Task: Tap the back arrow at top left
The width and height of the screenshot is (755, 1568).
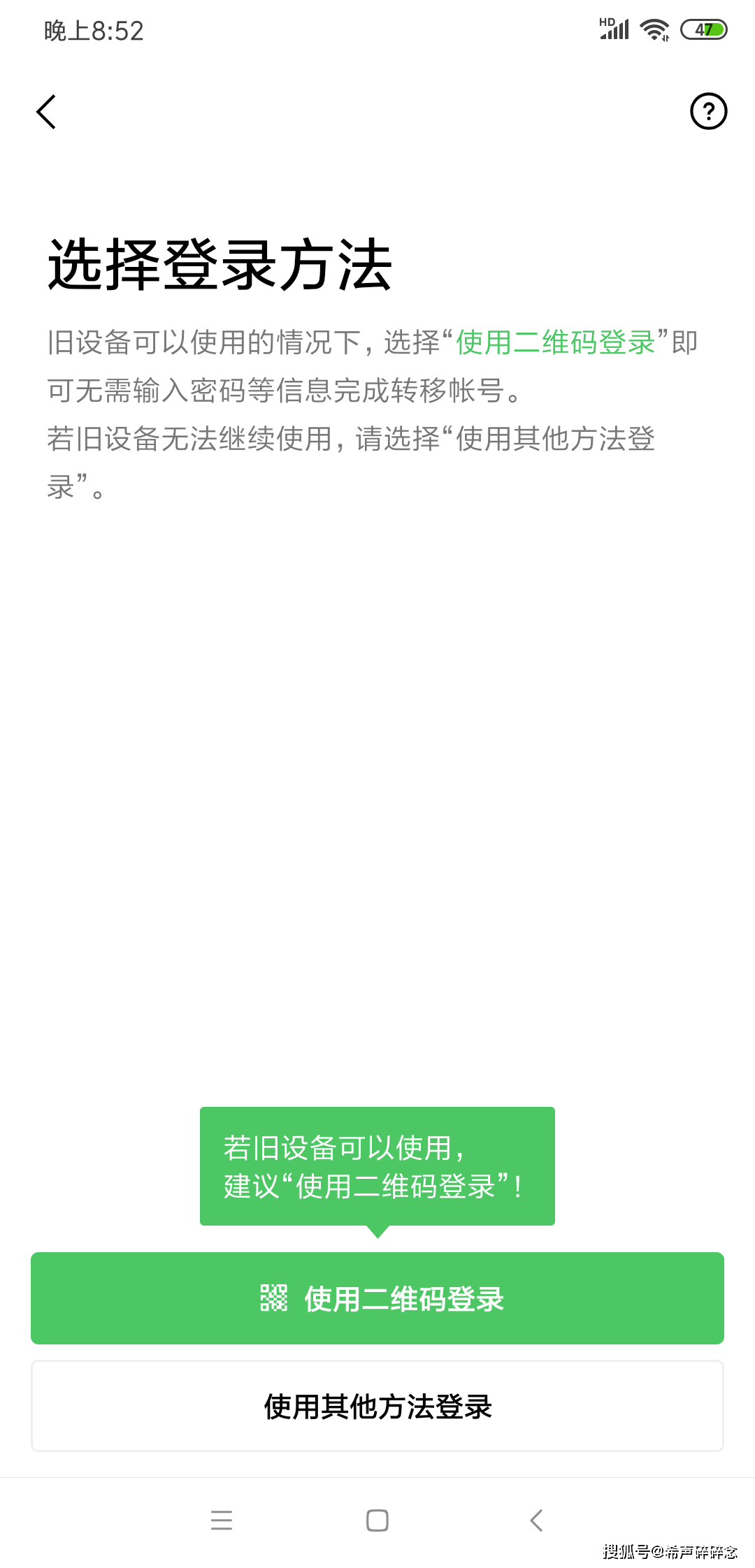Action: coord(47,112)
